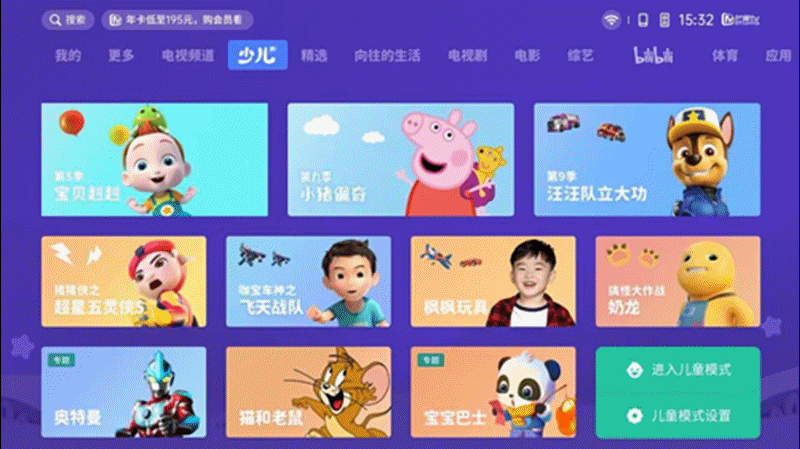The image size is (800, 449).
Task: Switch to the 体育 tab
Action: pyautogui.click(x=725, y=56)
